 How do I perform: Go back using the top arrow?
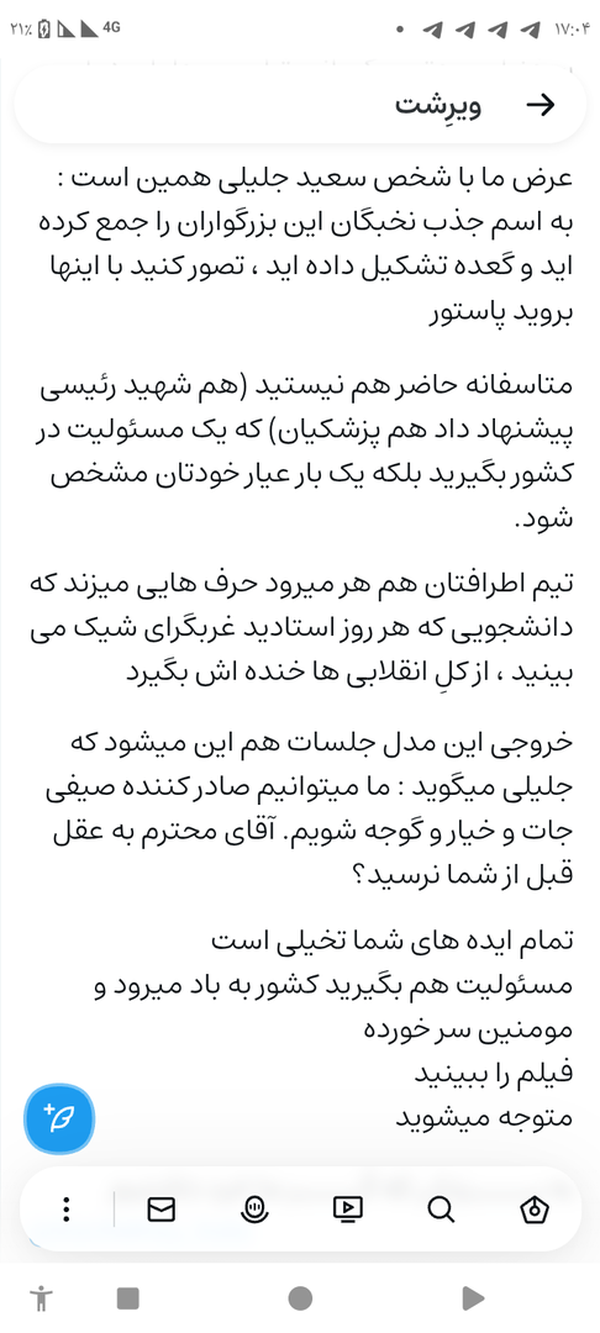click(540, 106)
